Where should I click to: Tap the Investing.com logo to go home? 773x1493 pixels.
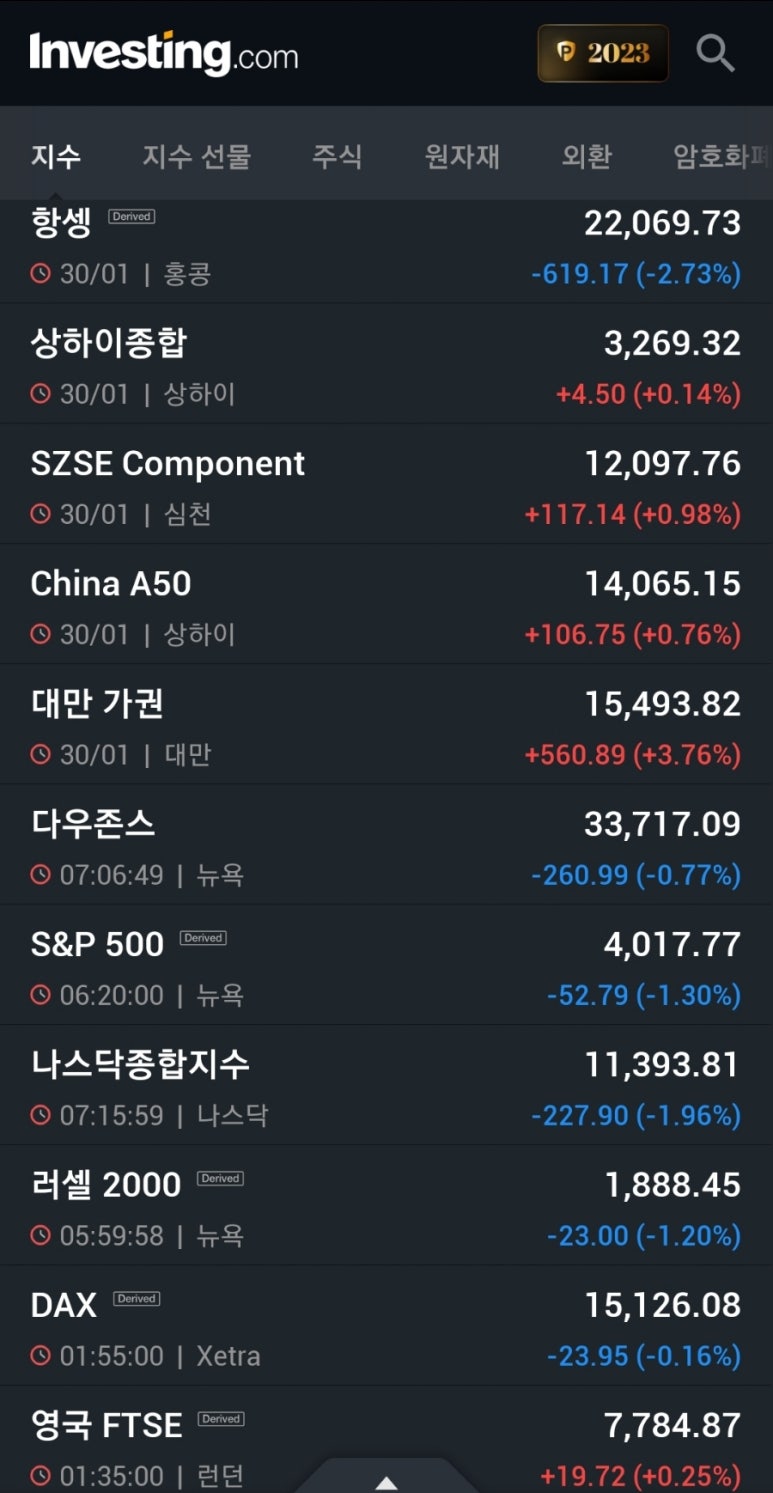pos(164,53)
